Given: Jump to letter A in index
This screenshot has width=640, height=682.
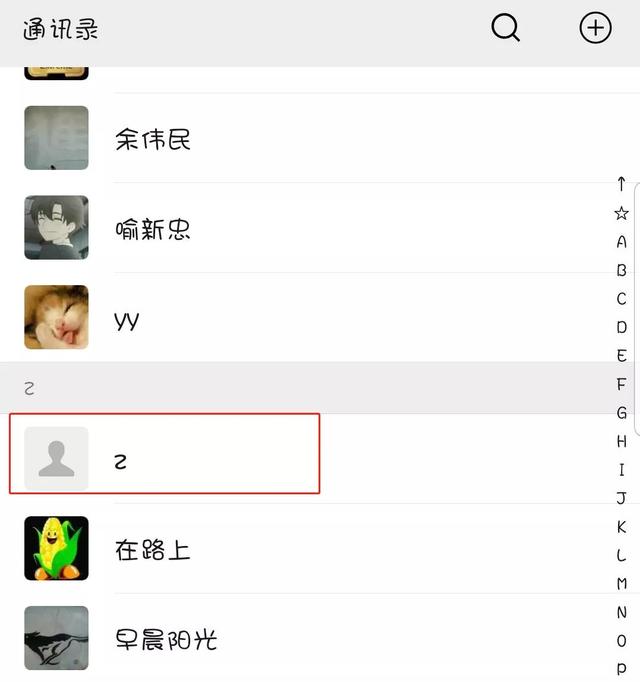Looking at the screenshot, I should tap(622, 241).
